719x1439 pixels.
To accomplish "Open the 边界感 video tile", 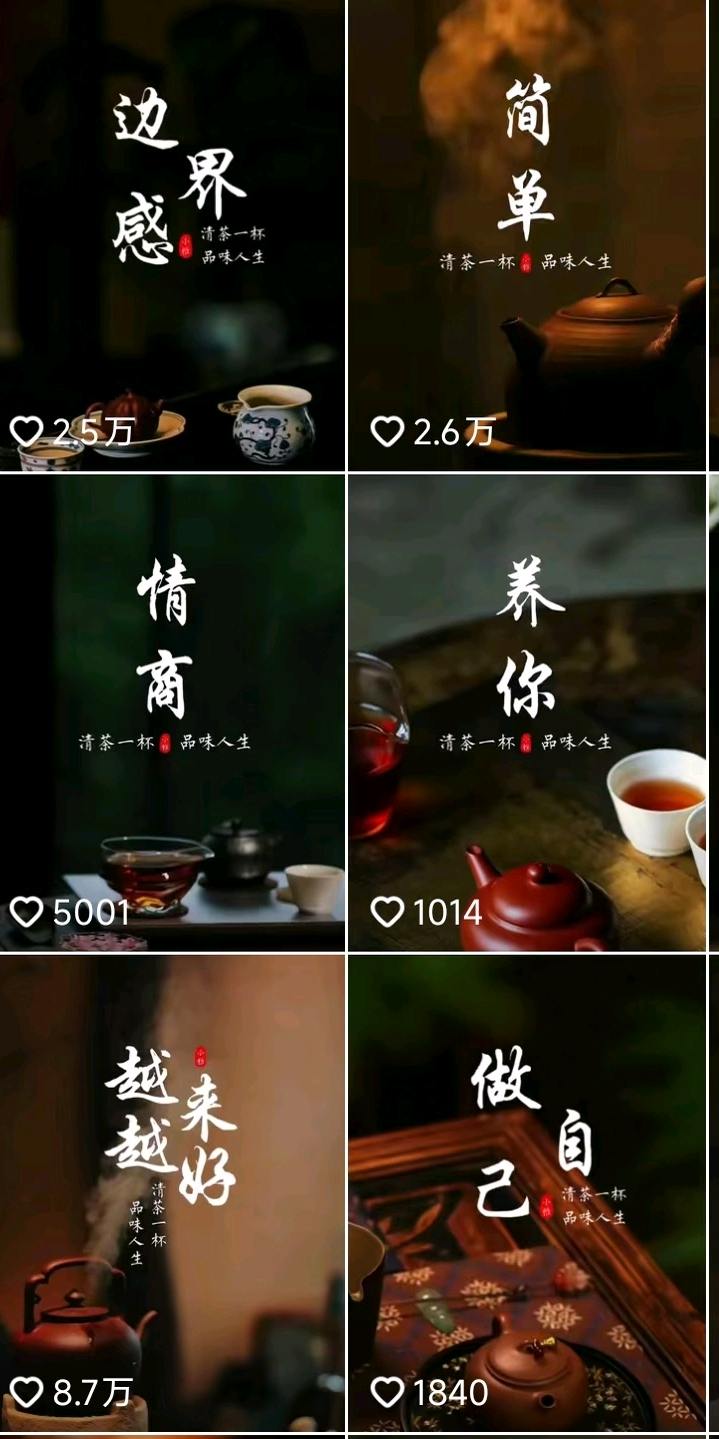I will tap(172, 235).
